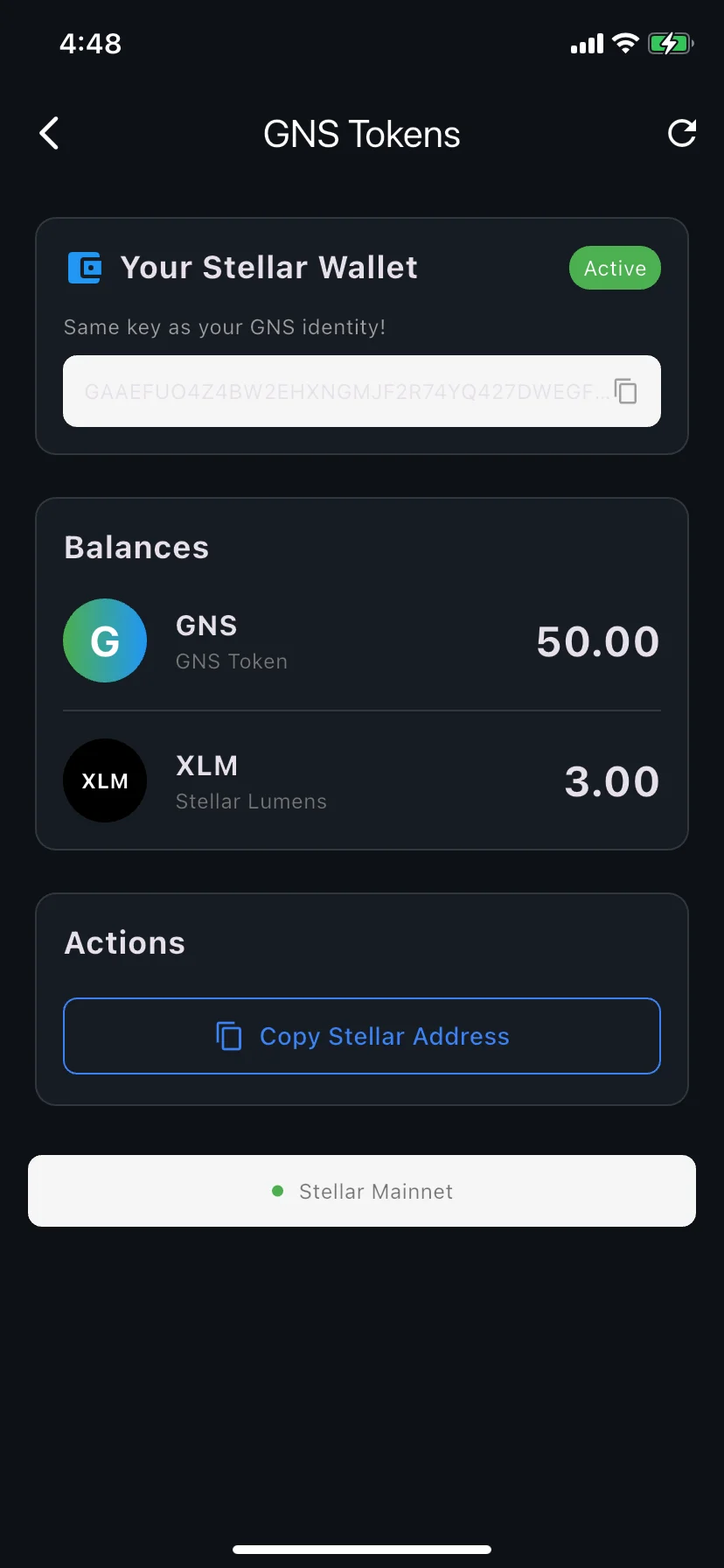Viewport: 724px width, 1568px height.
Task: Tap the battery charging indicator
Action: (670, 42)
